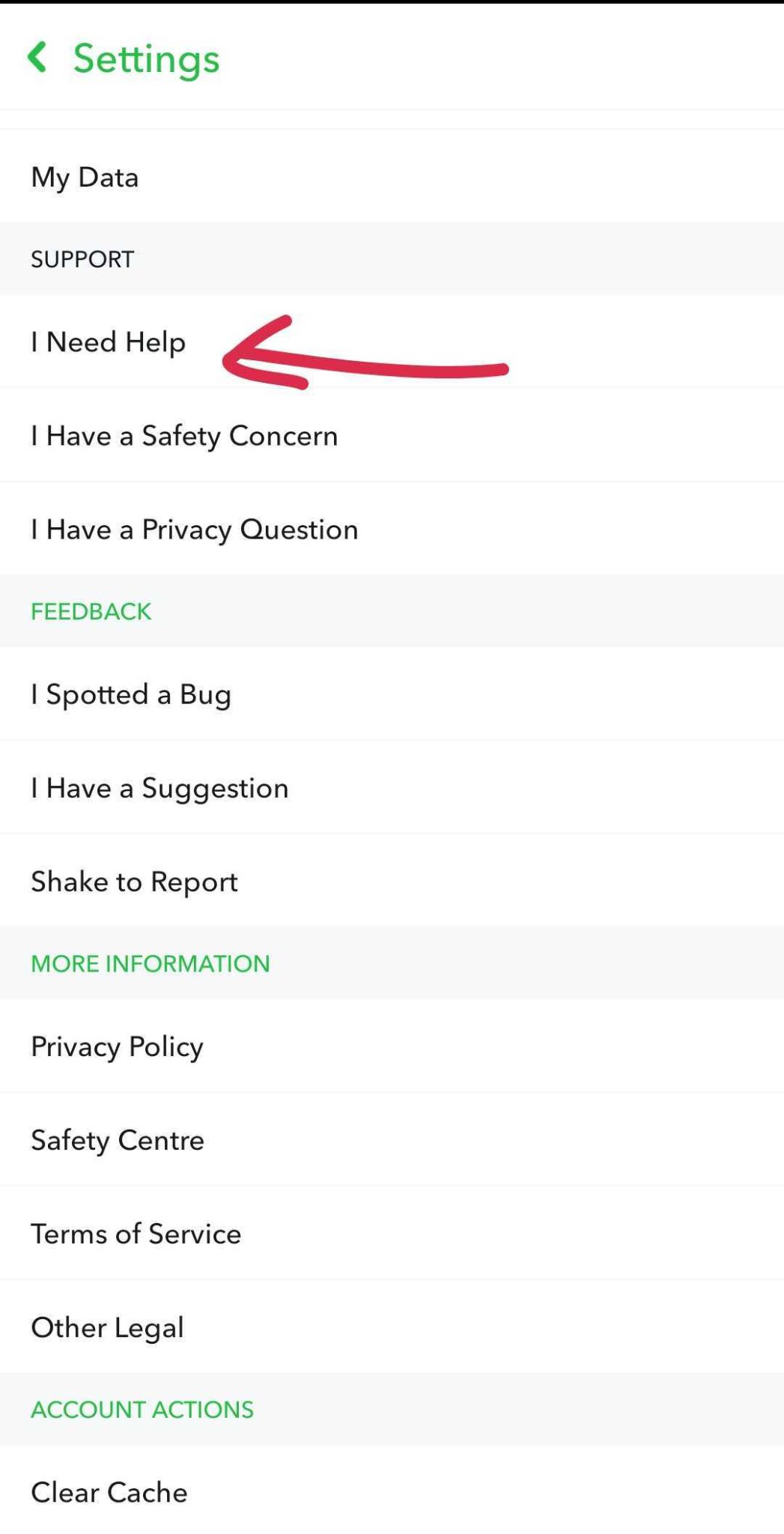784x1534 pixels.
Task: Open I Have a Privacy Question
Action: click(392, 529)
